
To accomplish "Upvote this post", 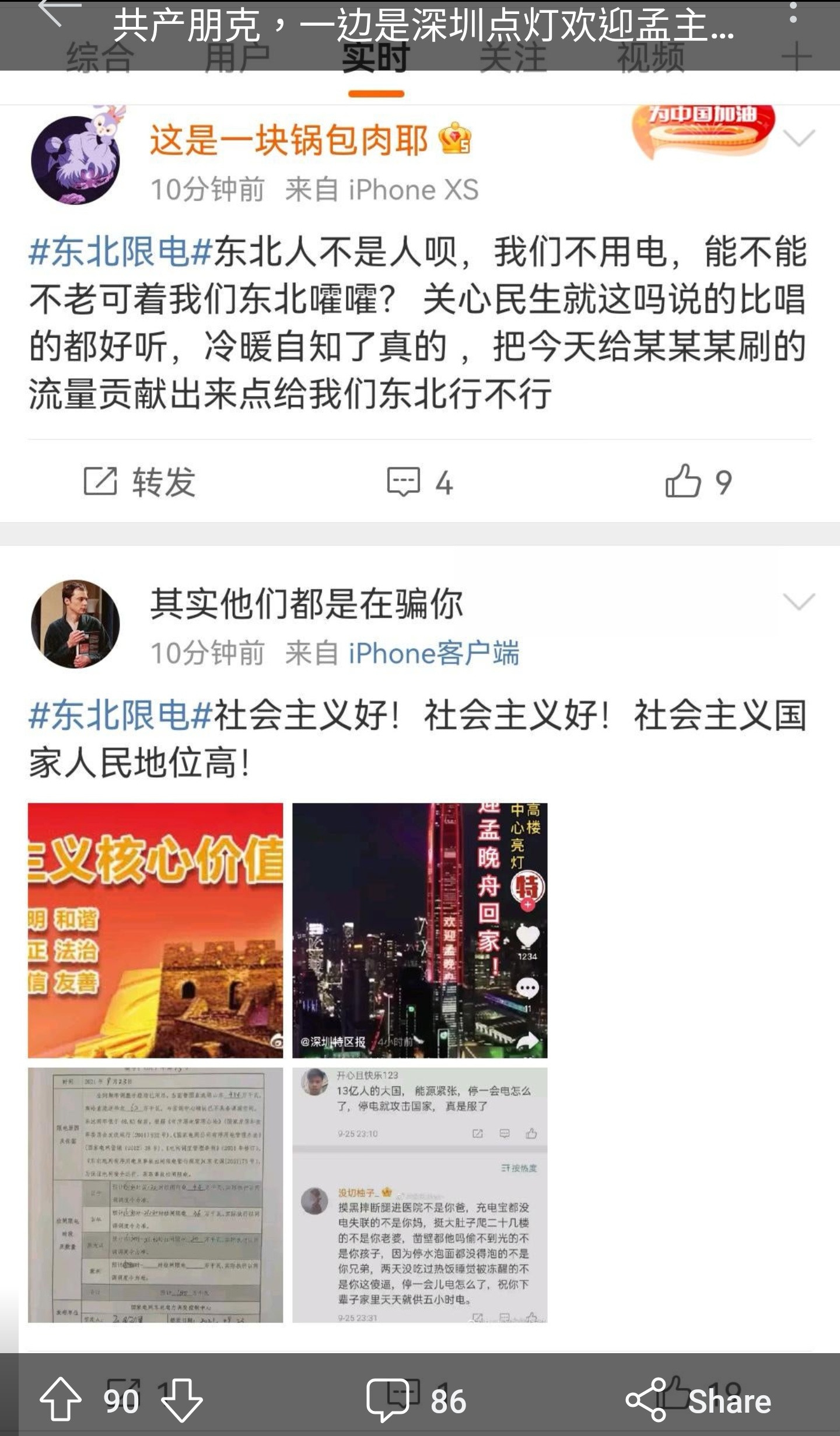I will pyautogui.click(x=61, y=1400).
